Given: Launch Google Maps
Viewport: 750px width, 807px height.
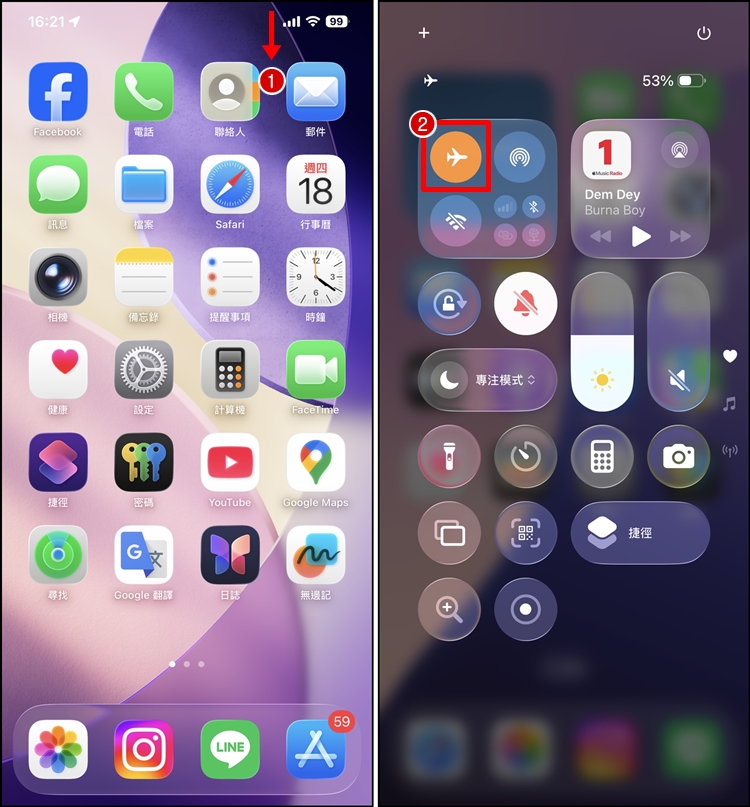Looking at the screenshot, I should (x=316, y=462).
